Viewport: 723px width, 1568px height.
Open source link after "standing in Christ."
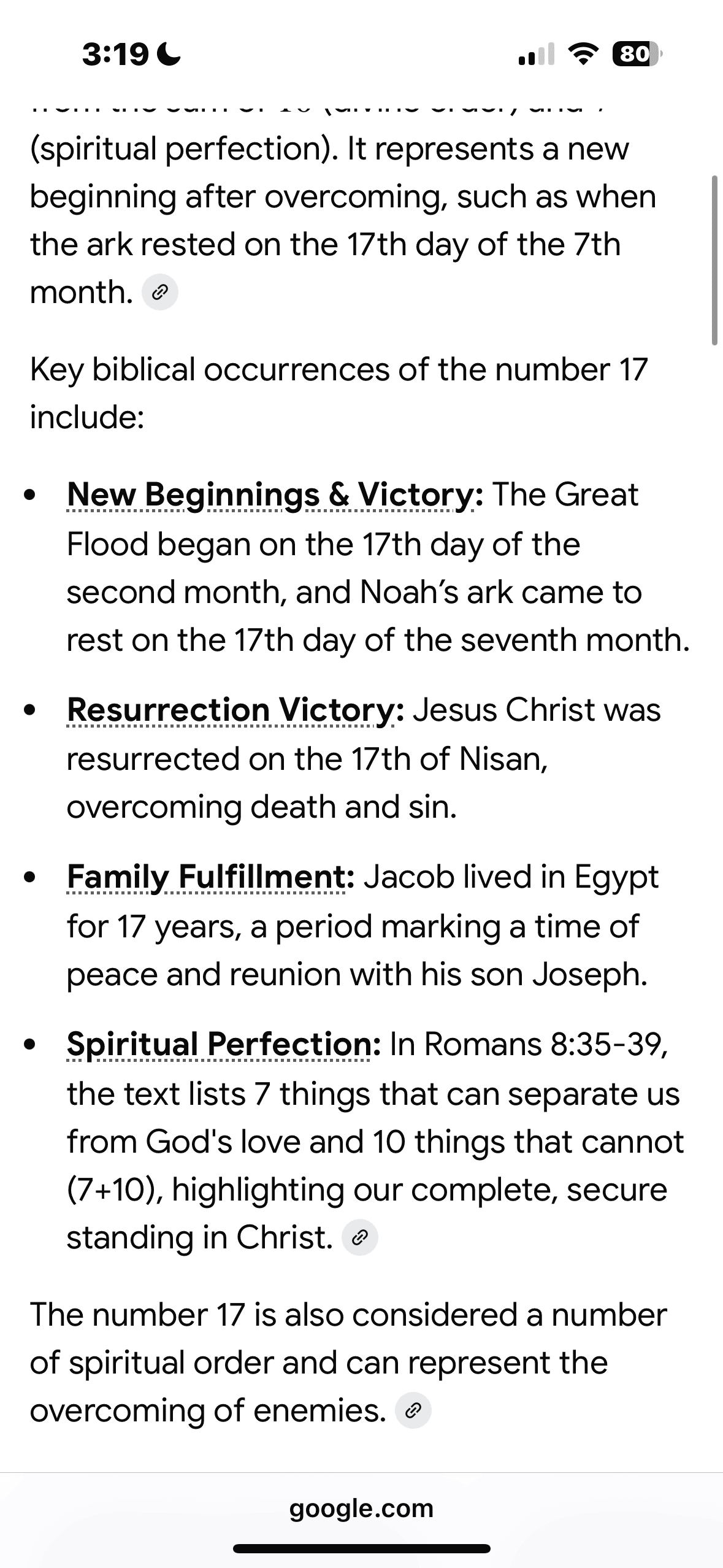(x=360, y=1237)
